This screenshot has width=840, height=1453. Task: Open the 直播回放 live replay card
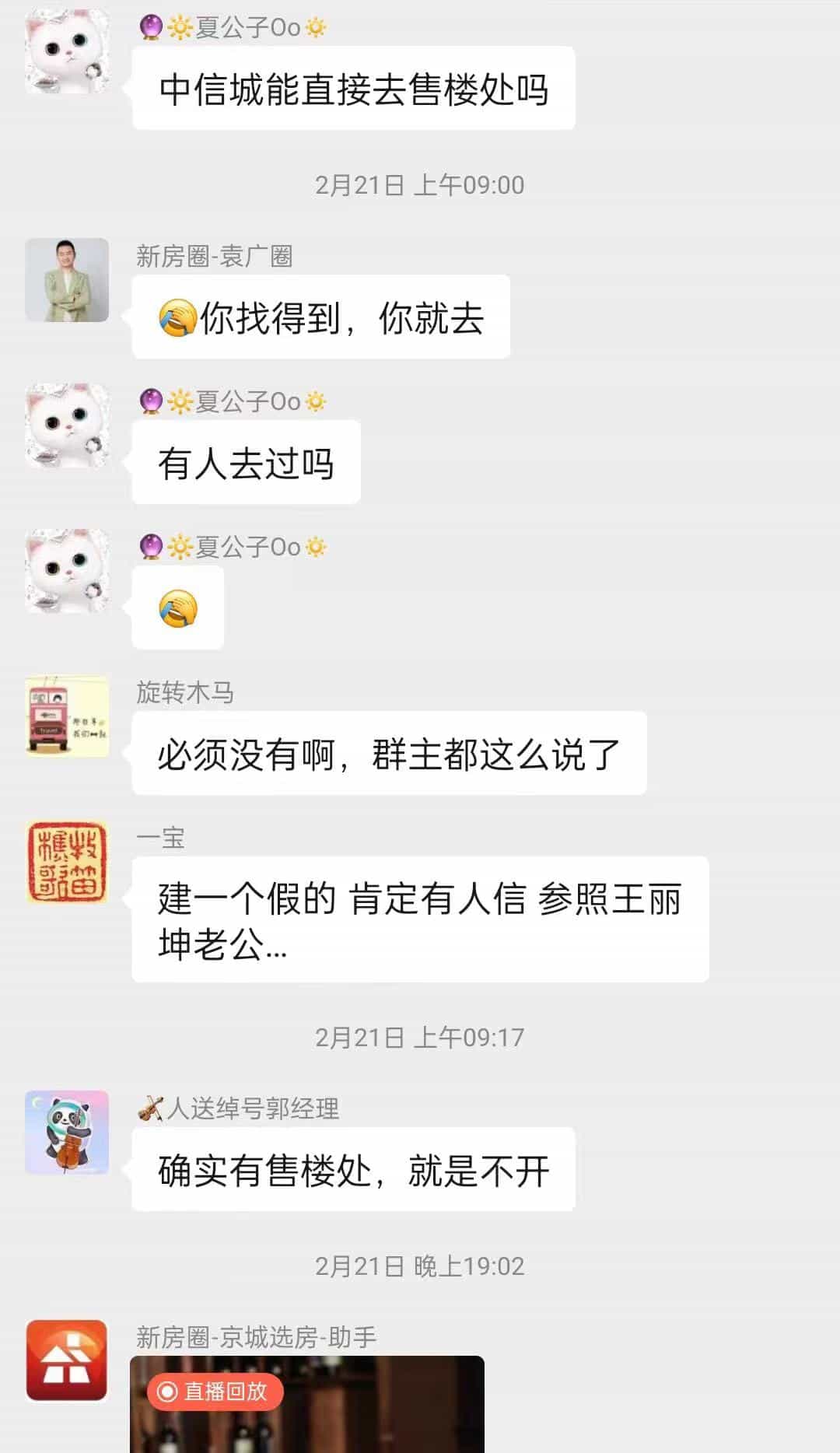tap(307, 1403)
